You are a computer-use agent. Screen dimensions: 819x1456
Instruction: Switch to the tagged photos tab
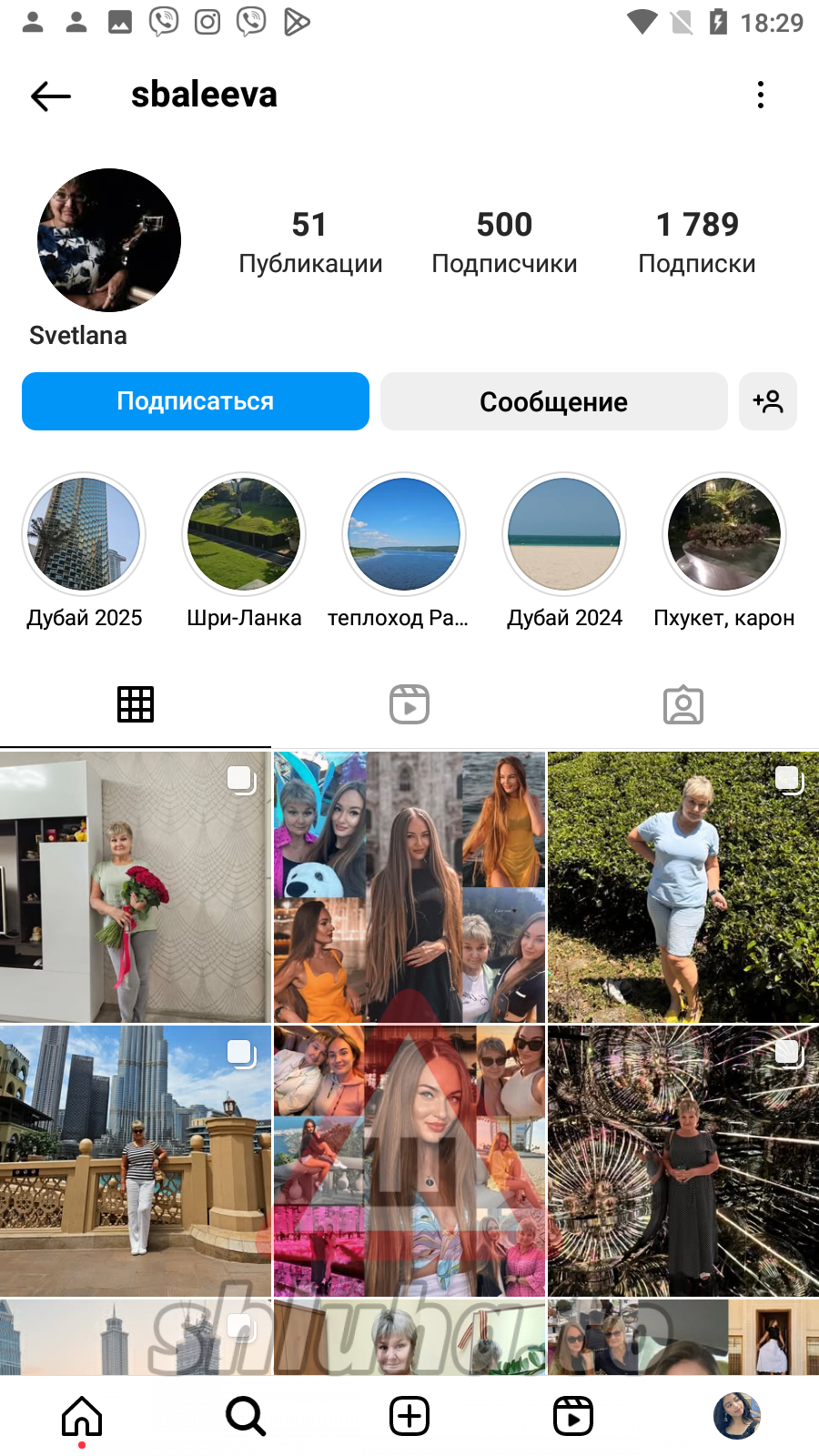pyautogui.click(x=683, y=704)
